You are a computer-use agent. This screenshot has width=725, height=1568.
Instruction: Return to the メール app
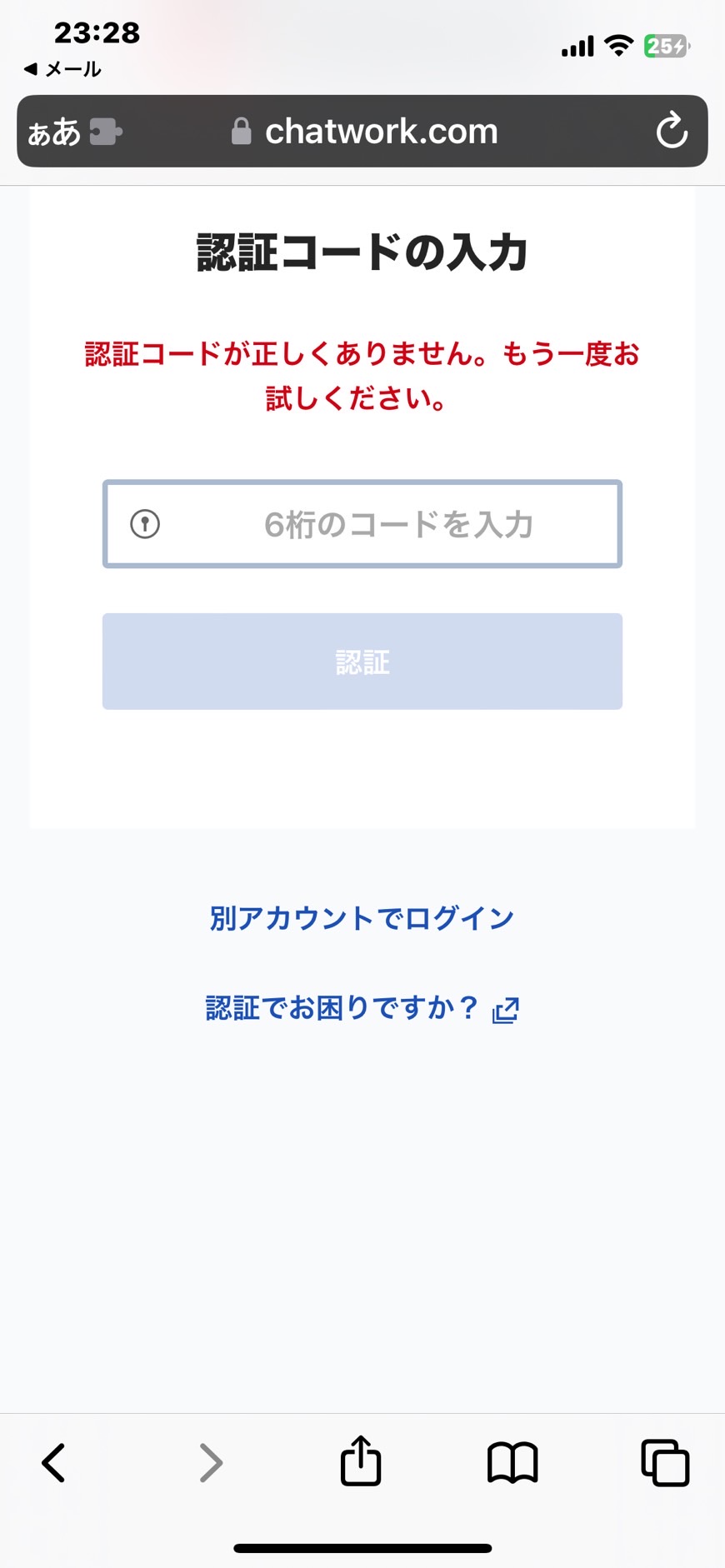point(62,69)
